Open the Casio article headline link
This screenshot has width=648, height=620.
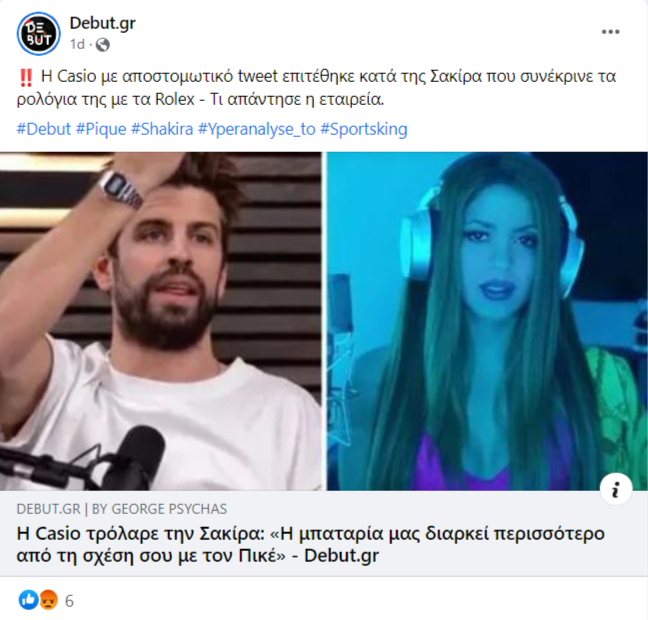coord(310,544)
